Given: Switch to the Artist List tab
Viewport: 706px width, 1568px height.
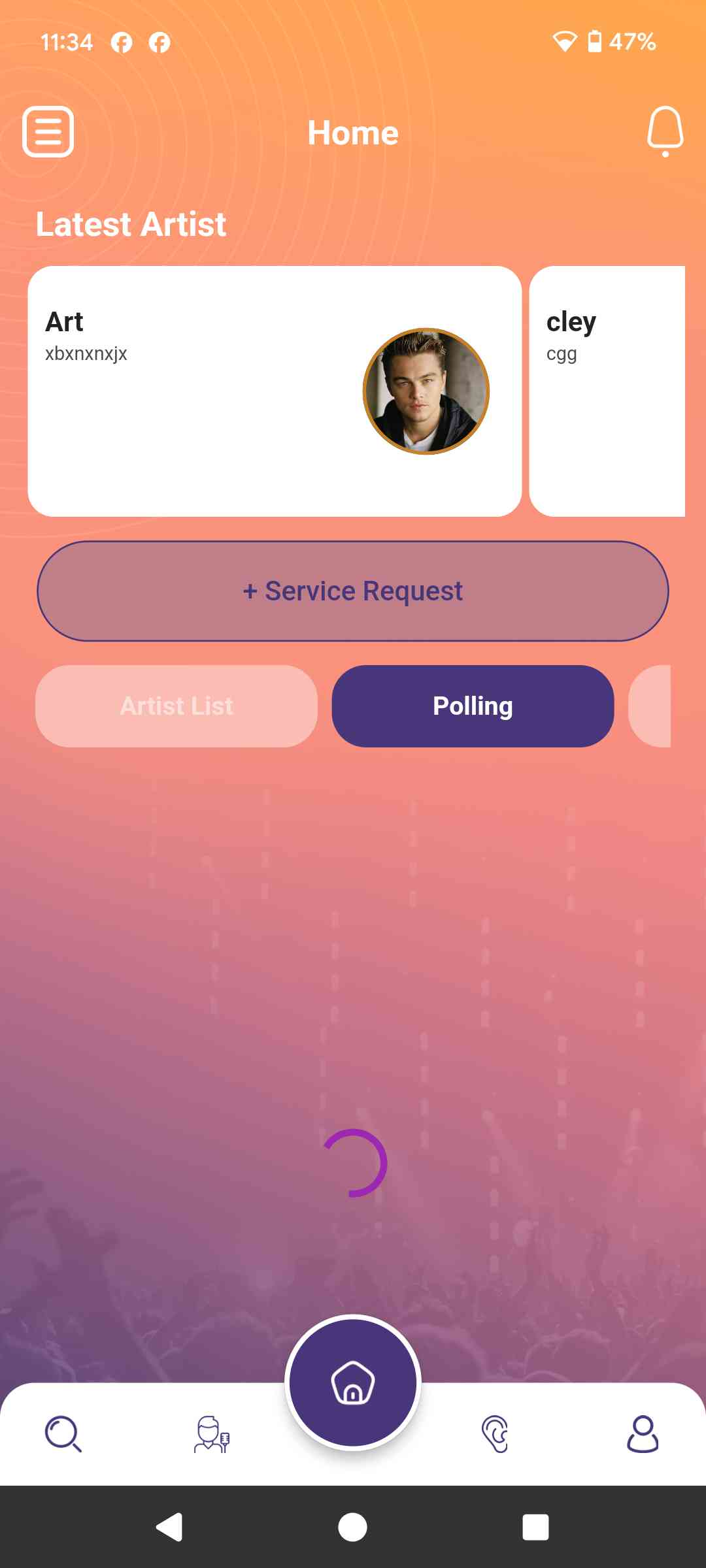Looking at the screenshot, I should coord(176,706).
